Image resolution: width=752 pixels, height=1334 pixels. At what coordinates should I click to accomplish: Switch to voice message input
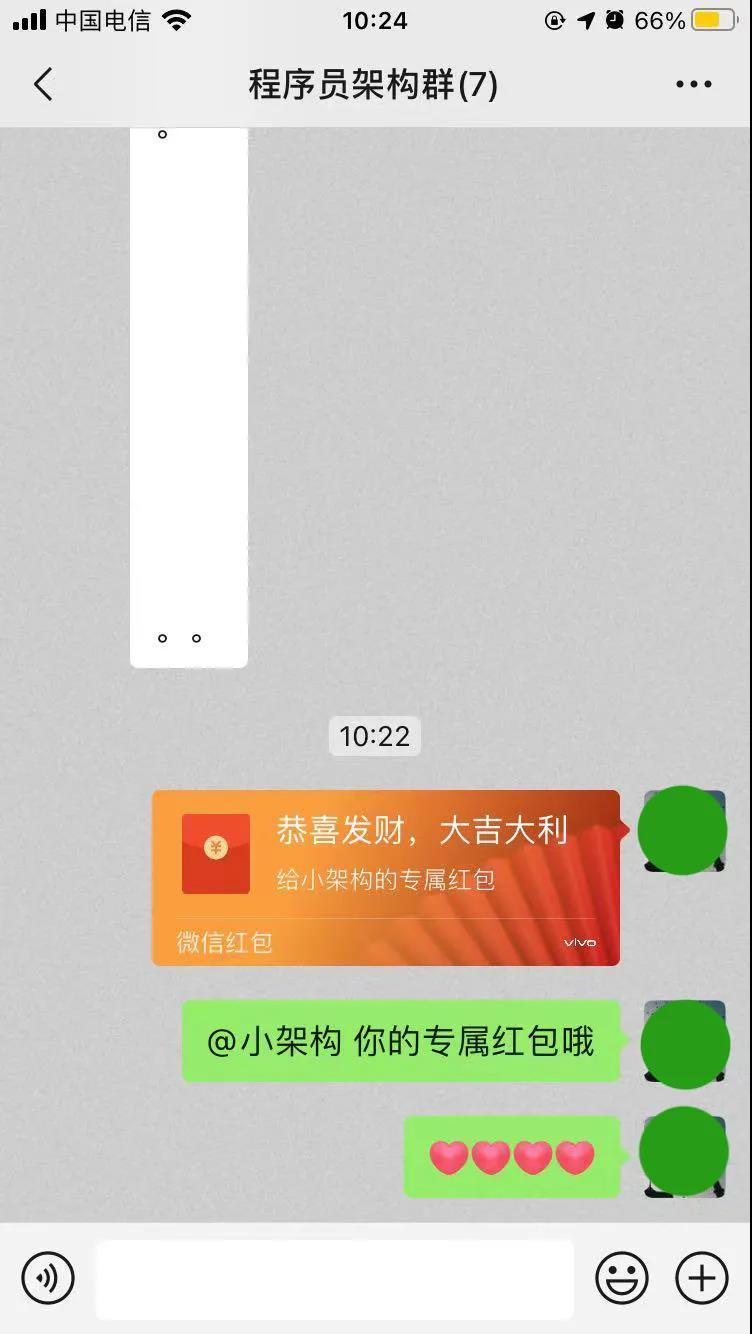tap(48, 1277)
